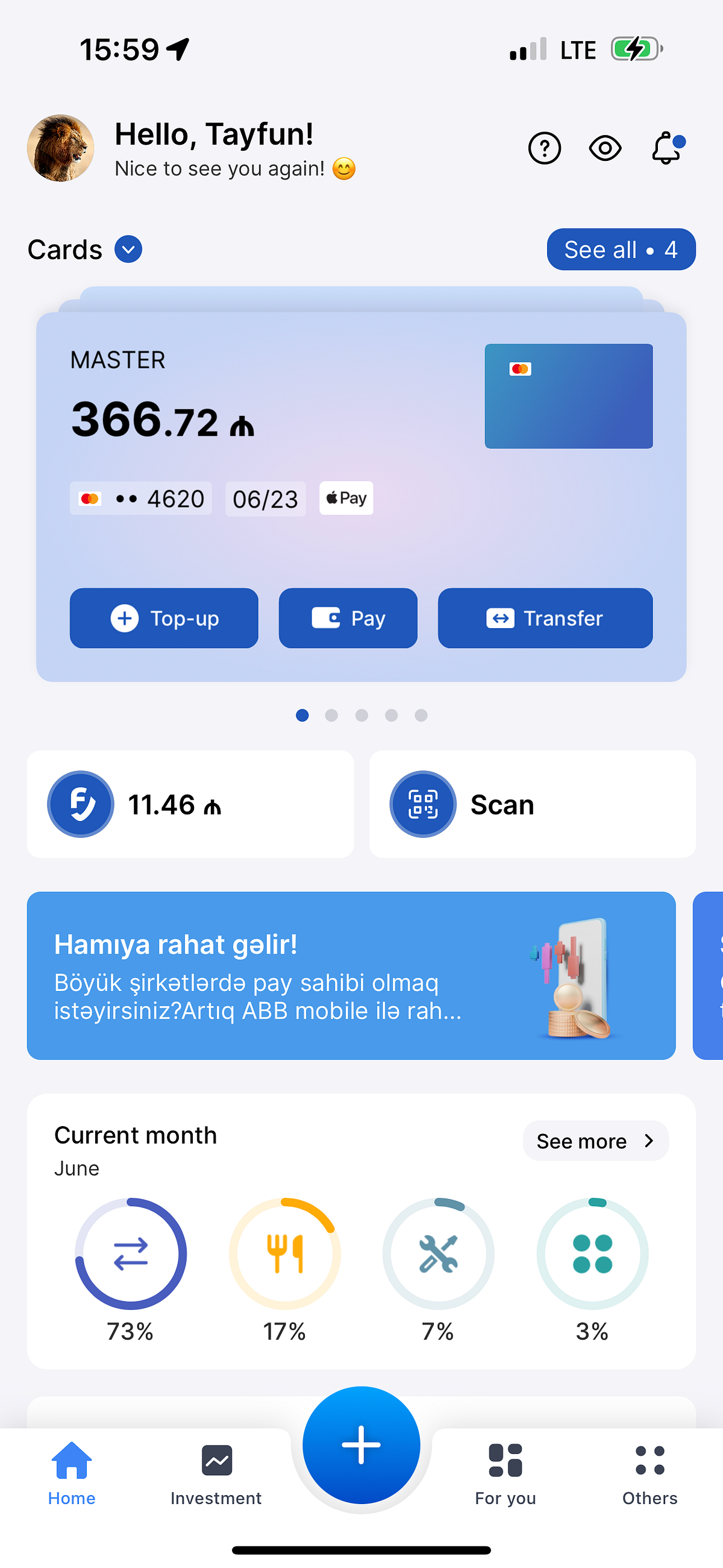Toggle balance visibility with the eye icon
Viewport: 723px width, 1568px height.
point(605,148)
